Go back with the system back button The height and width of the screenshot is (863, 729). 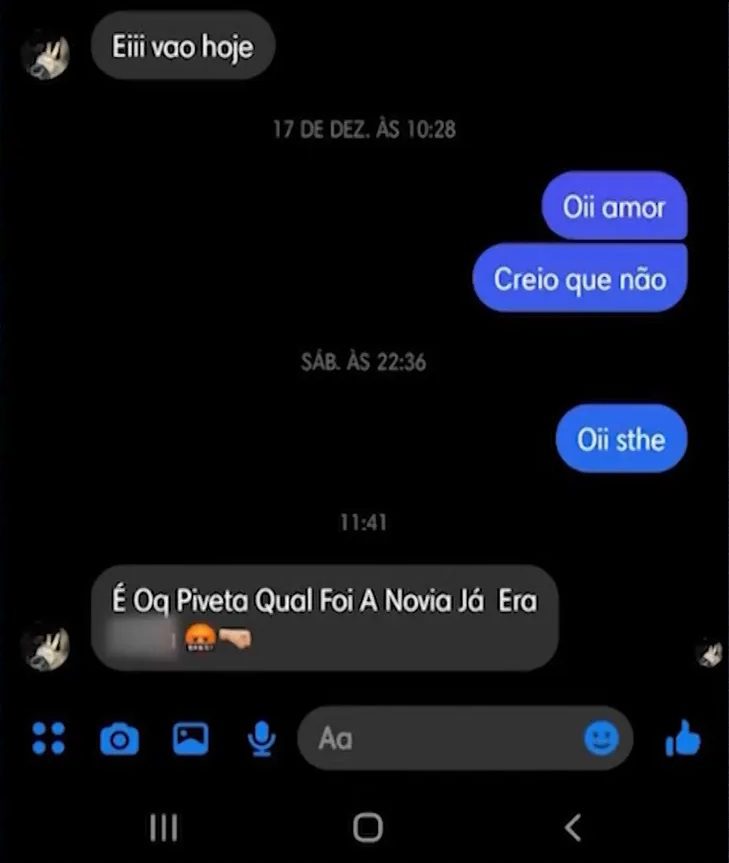(572, 826)
